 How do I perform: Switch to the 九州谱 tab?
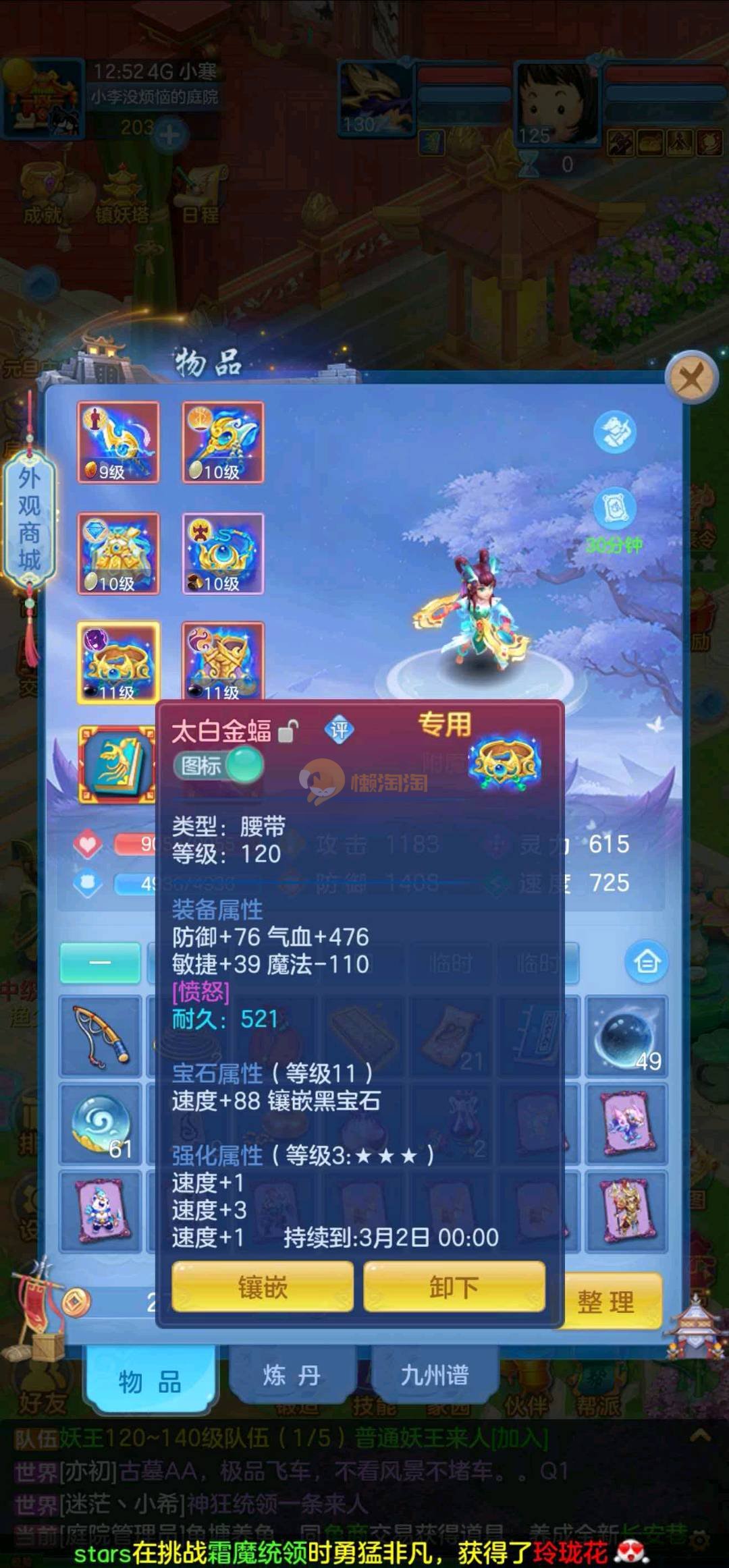click(434, 1374)
